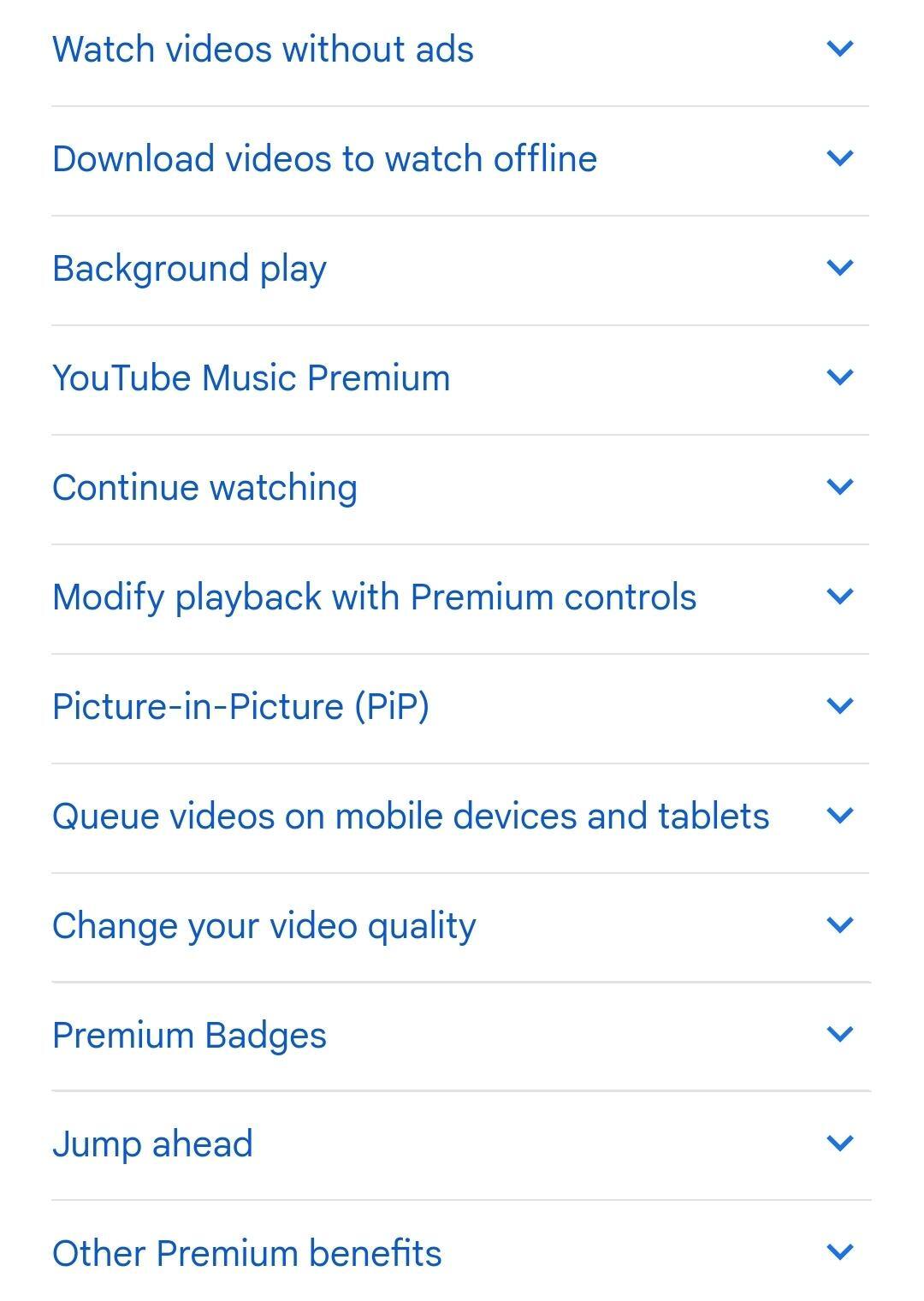This screenshot has height=1301, width=924.
Task: Expand the Watch videos without ads section
Action: [x=263, y=50]
